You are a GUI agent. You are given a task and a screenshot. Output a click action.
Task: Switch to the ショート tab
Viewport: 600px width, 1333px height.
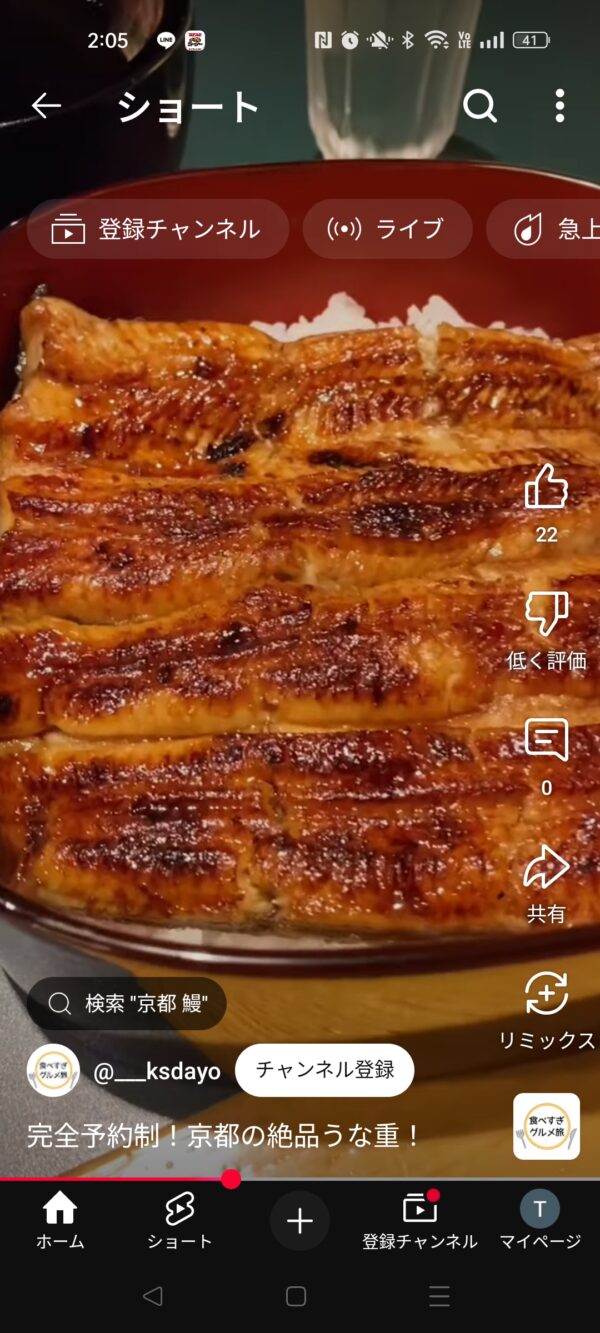click(180, 1220)
